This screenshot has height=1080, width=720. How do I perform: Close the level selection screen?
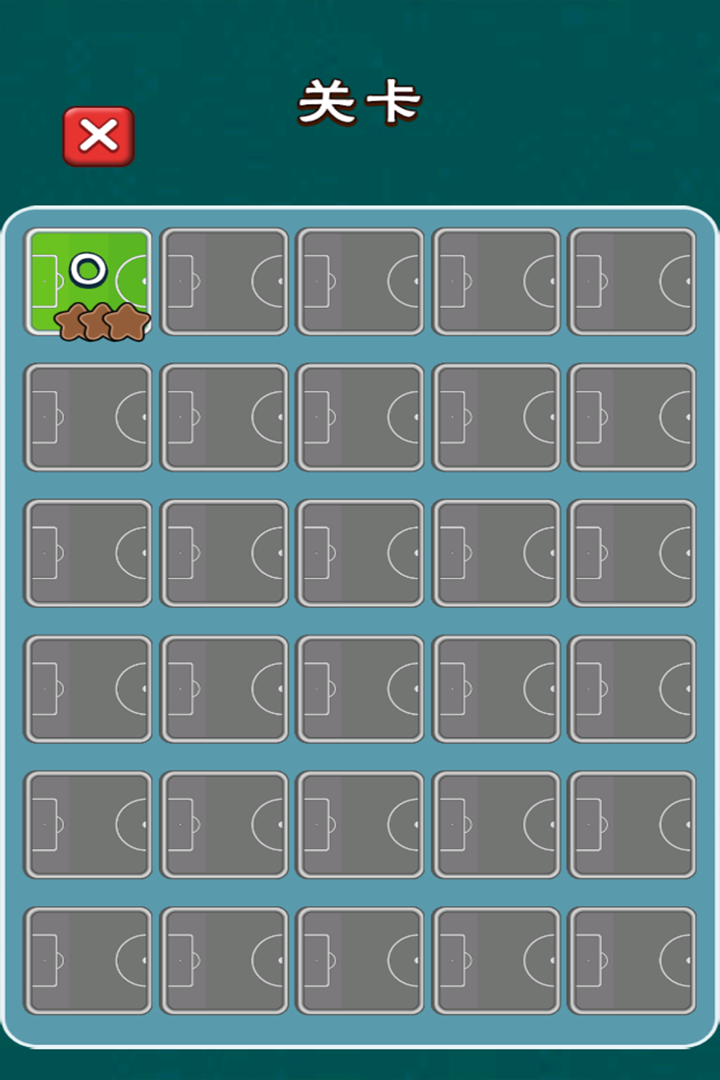pyautogui.click(x=98, y=135)
